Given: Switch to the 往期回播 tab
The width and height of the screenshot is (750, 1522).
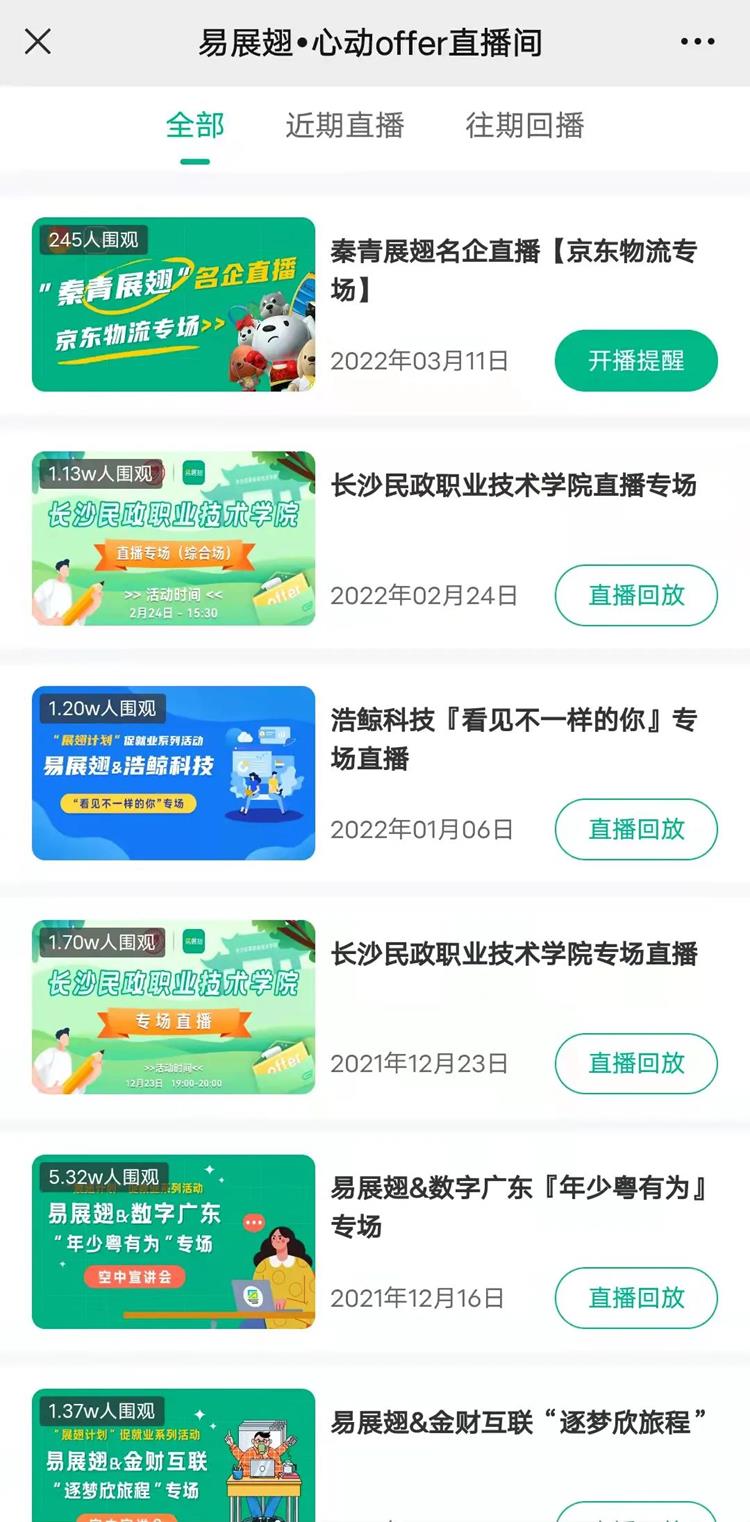Looking at the screenshot, I should [525, 126].
